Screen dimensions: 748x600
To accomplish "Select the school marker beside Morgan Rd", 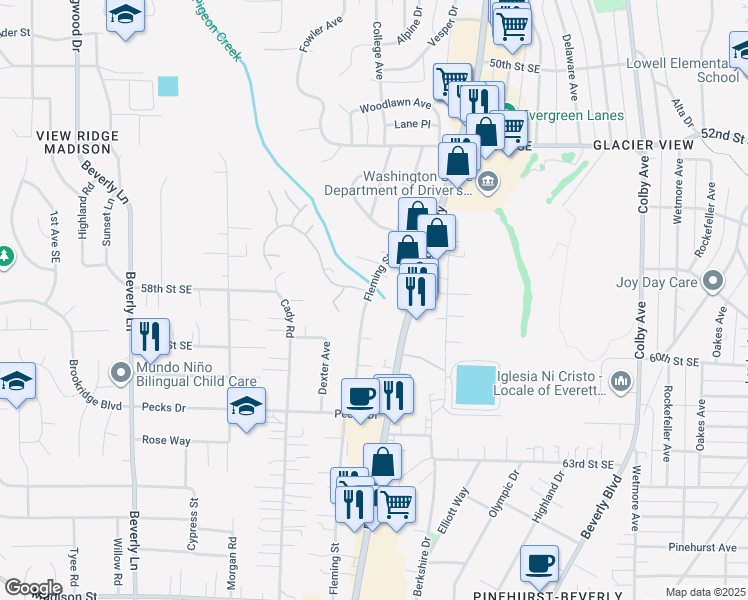I will [x=246, y=407].
